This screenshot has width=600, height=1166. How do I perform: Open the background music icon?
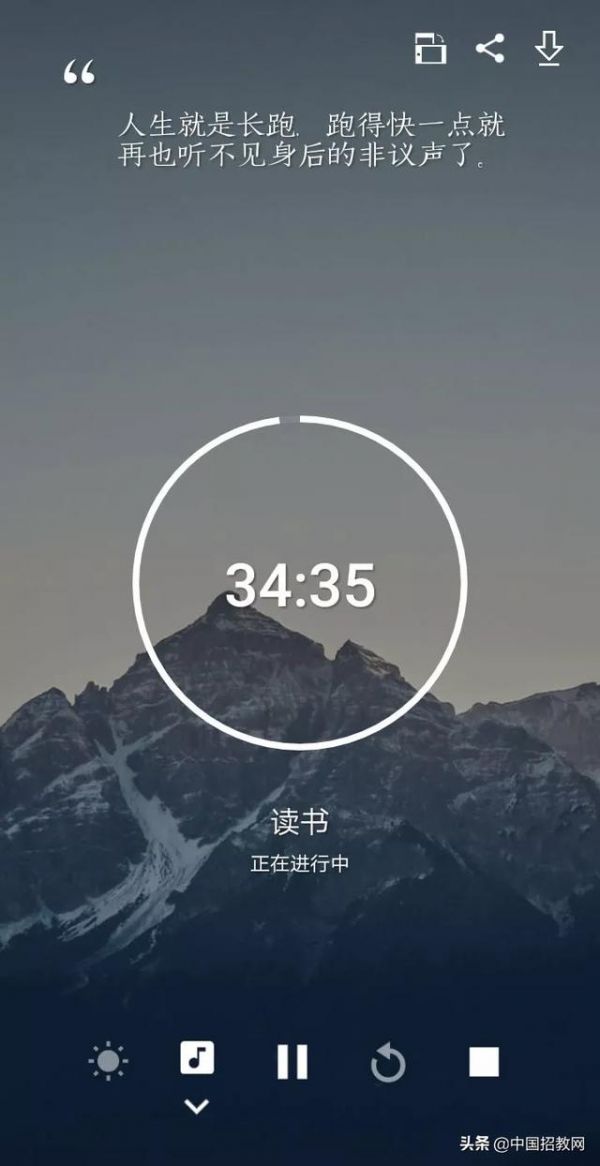197,1057
